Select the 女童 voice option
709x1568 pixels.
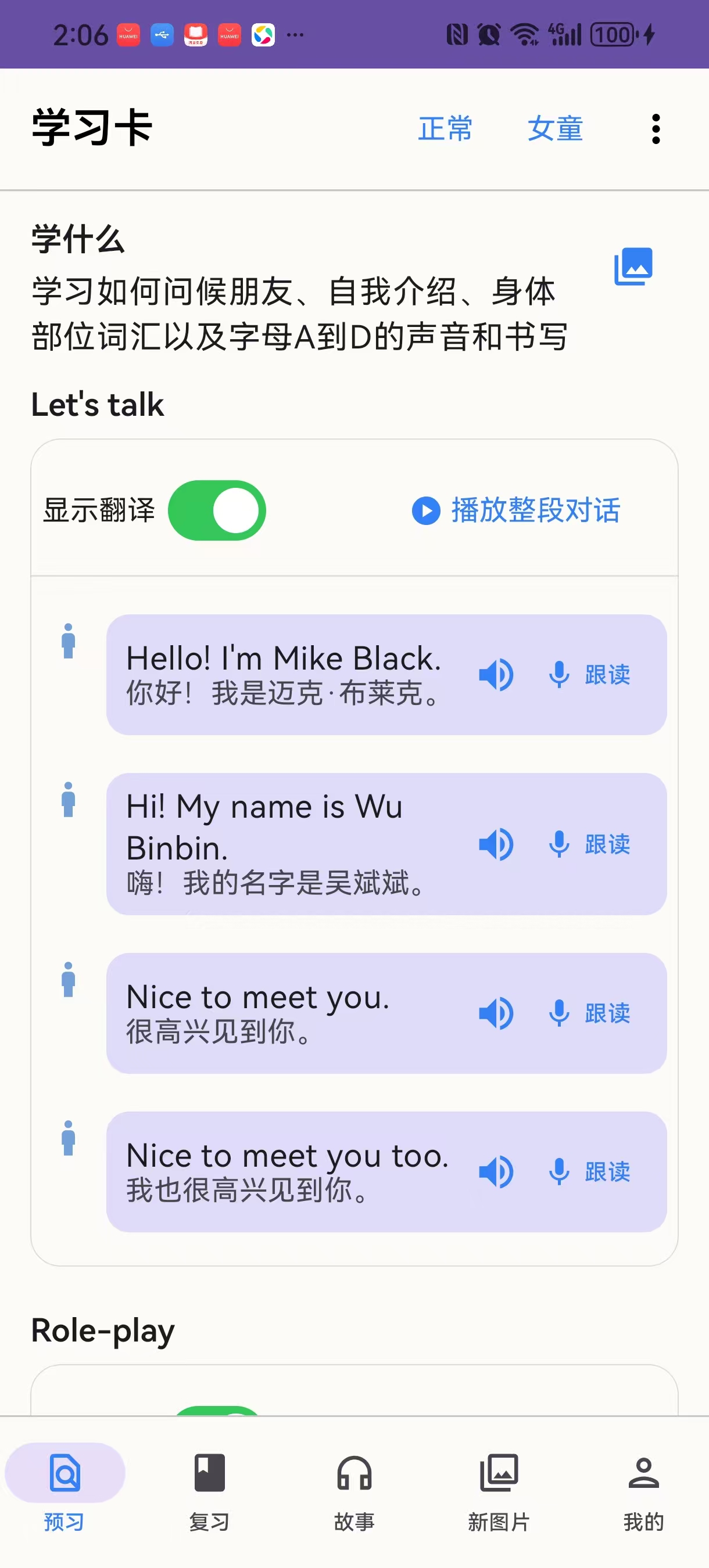coord(555,128)
